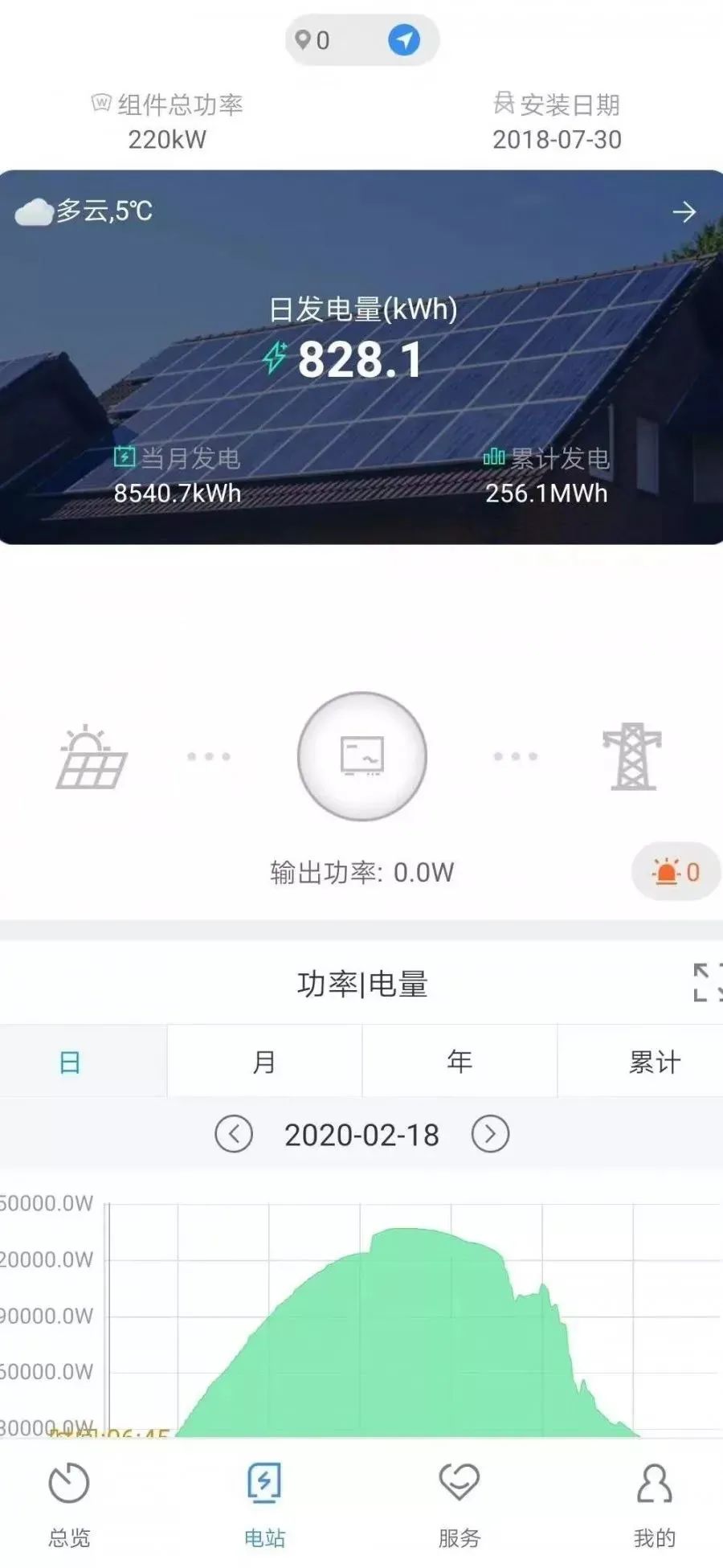Go to the next day after 2020-02-18

point(490,1134)
